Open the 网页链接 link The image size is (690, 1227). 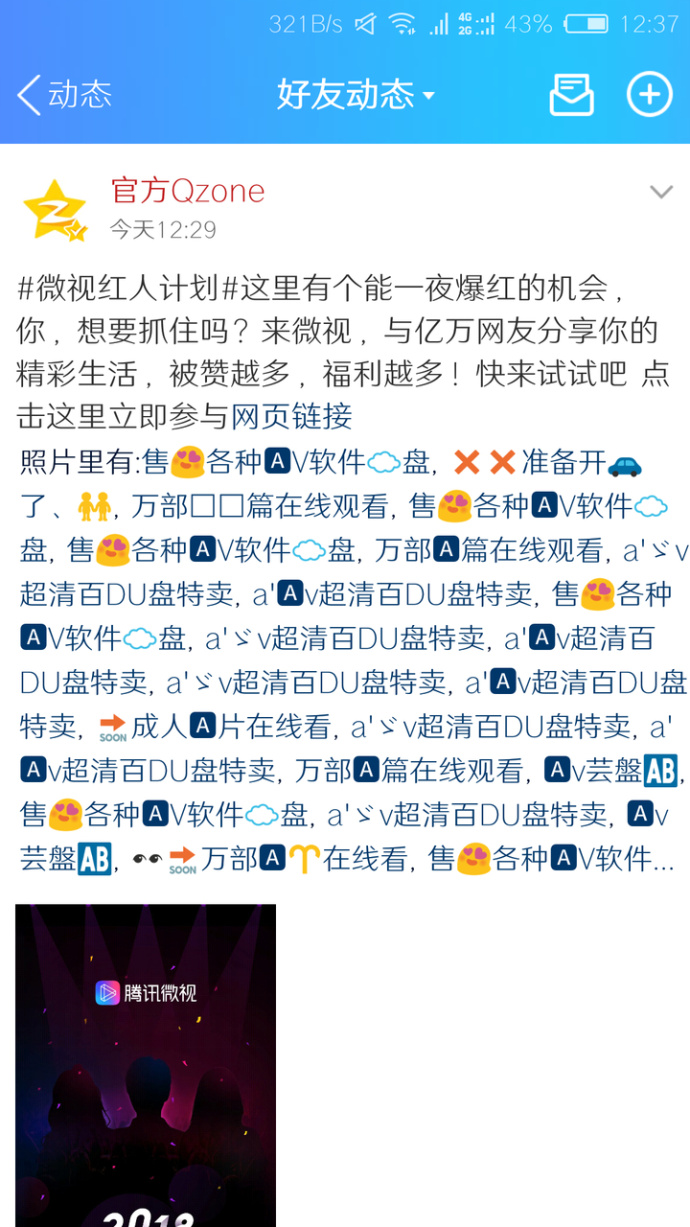(292, 416)
